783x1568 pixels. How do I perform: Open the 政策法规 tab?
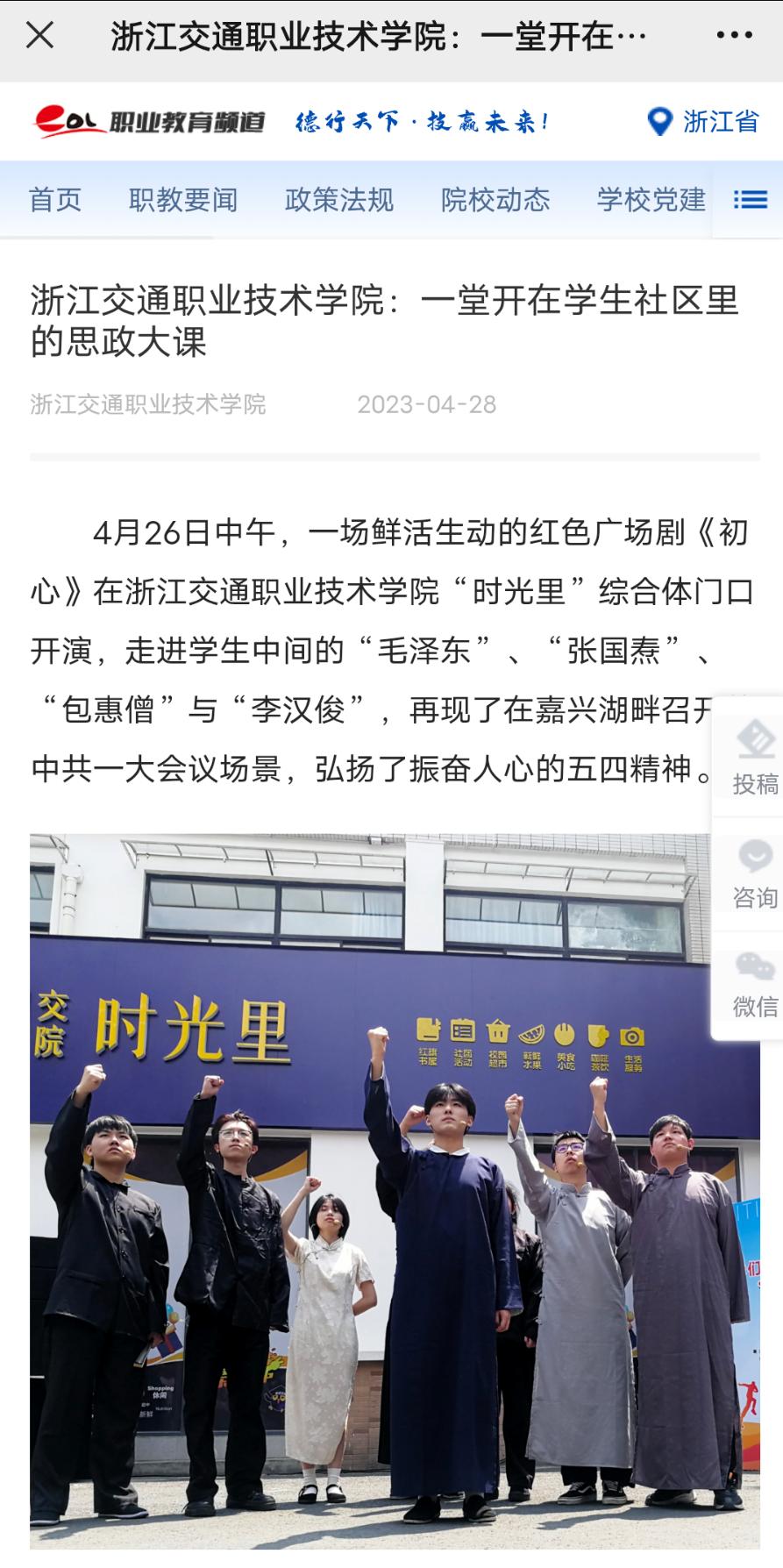[x=339, y=200]
